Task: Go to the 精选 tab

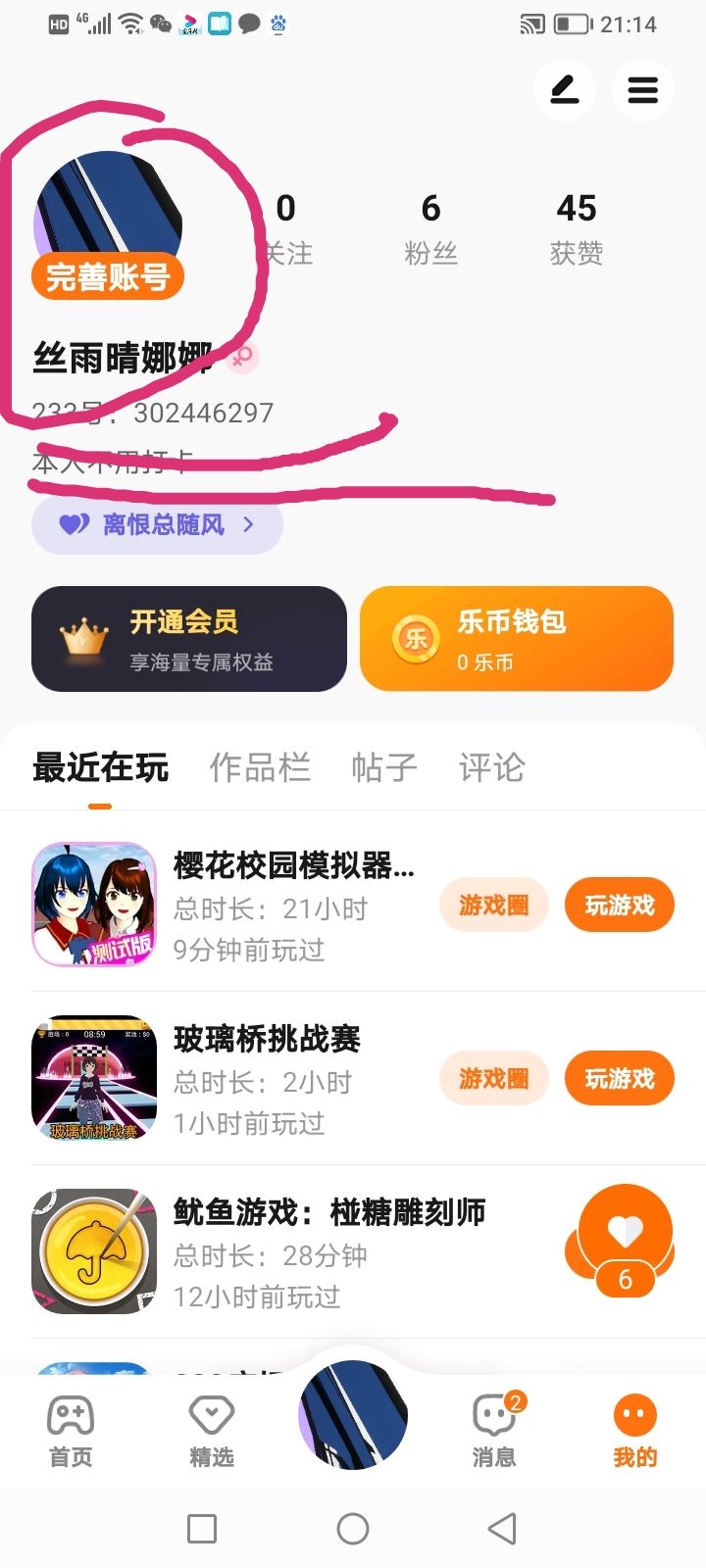Action: [212, 1431]
